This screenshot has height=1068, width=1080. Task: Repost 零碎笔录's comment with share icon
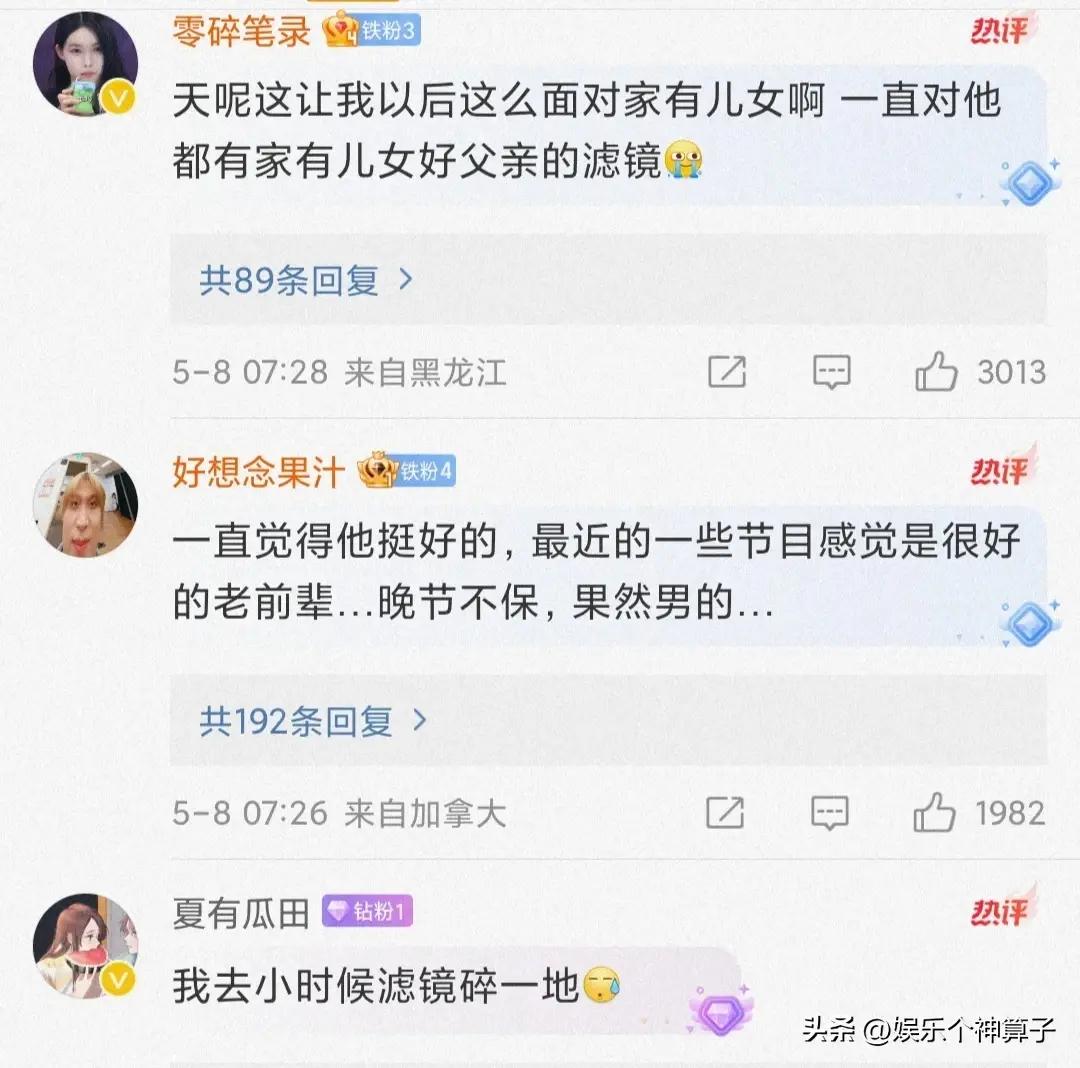pos(727,373)
